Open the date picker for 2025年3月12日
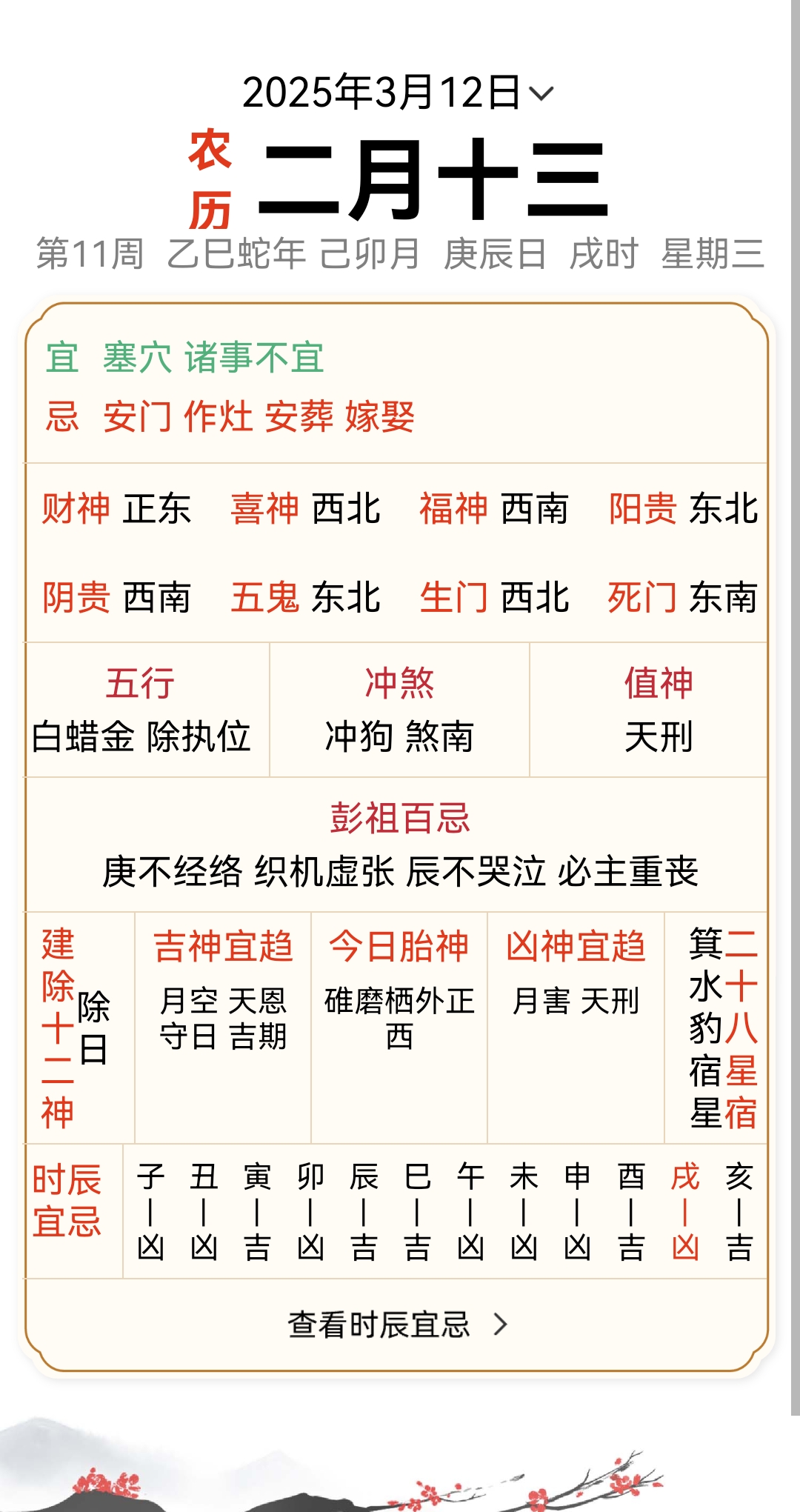 pos(398,93)
